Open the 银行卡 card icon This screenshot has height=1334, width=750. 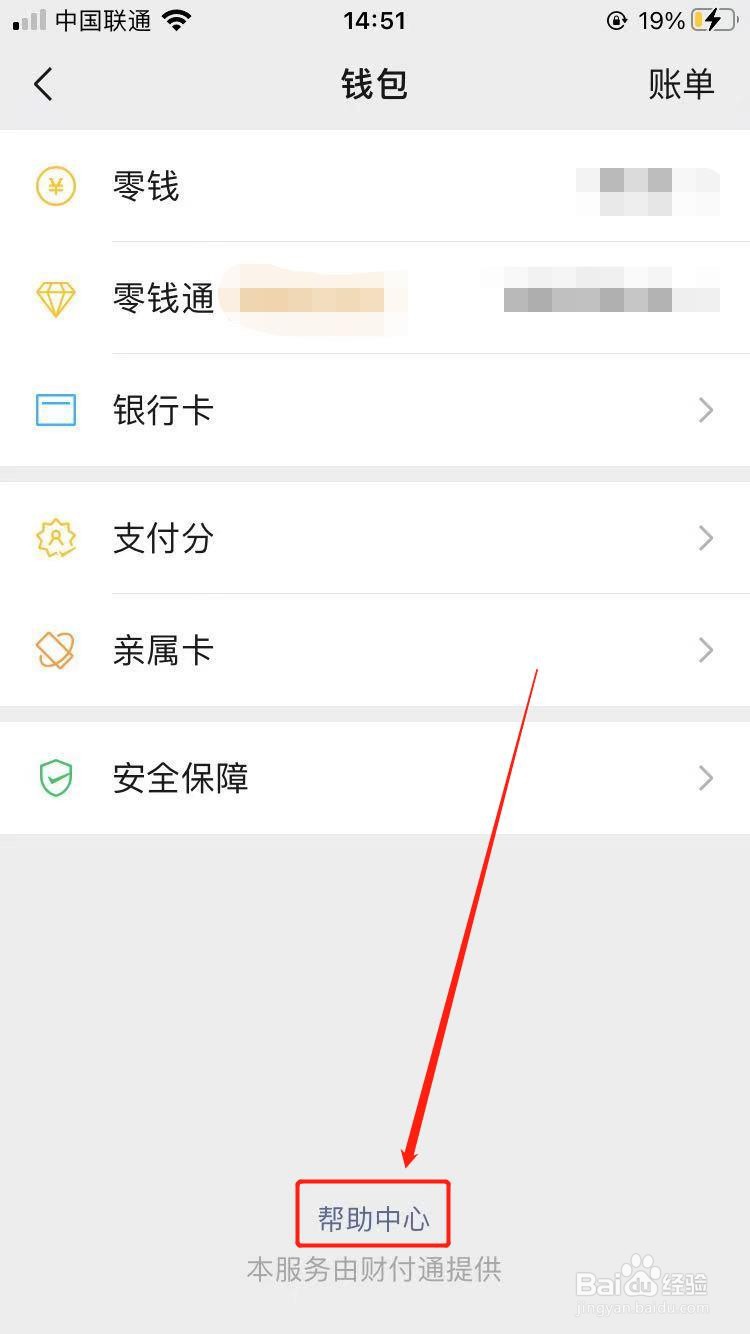click(57, 410)
